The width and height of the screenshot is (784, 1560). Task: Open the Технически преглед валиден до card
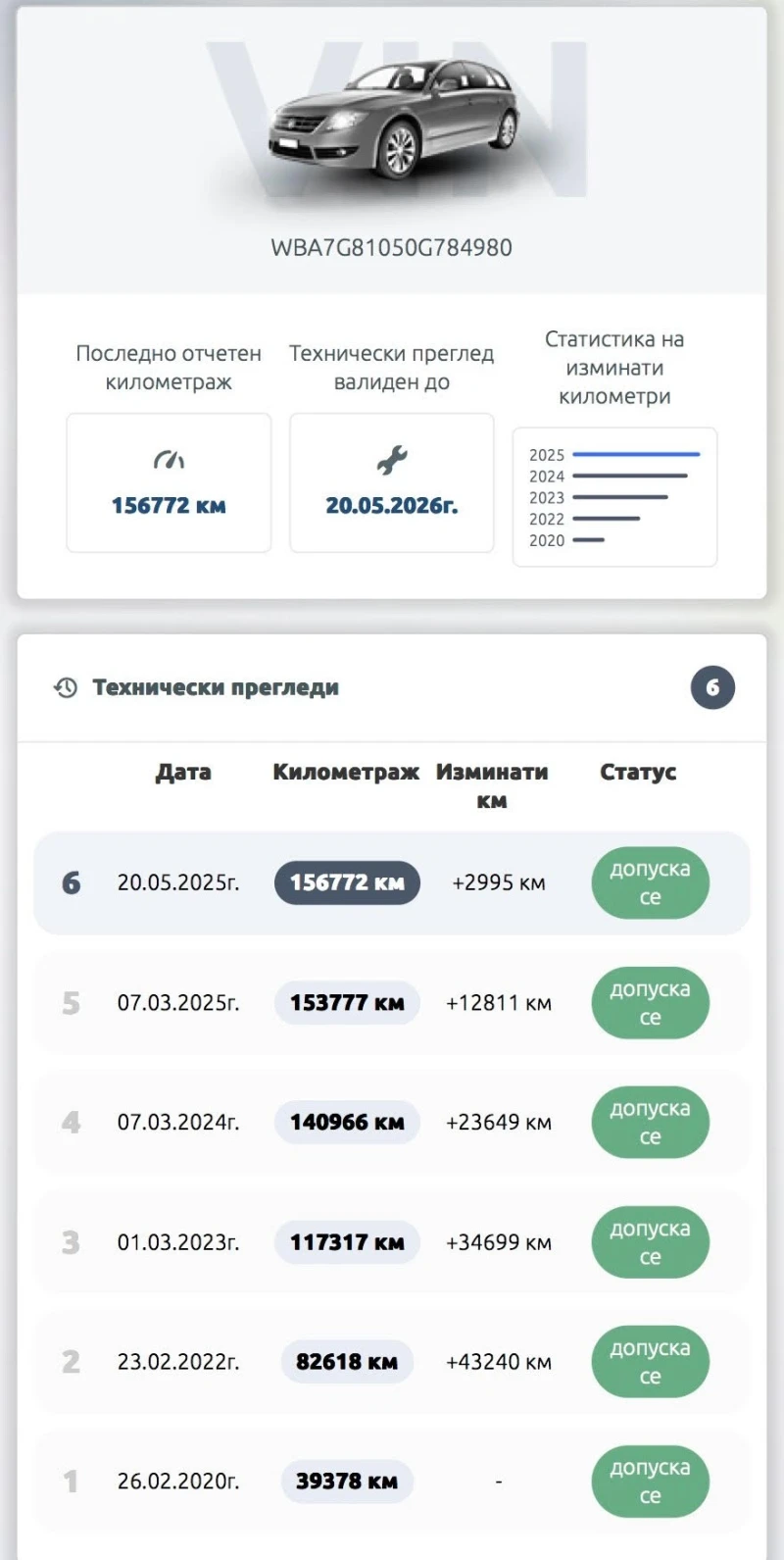tap(391, 482)
